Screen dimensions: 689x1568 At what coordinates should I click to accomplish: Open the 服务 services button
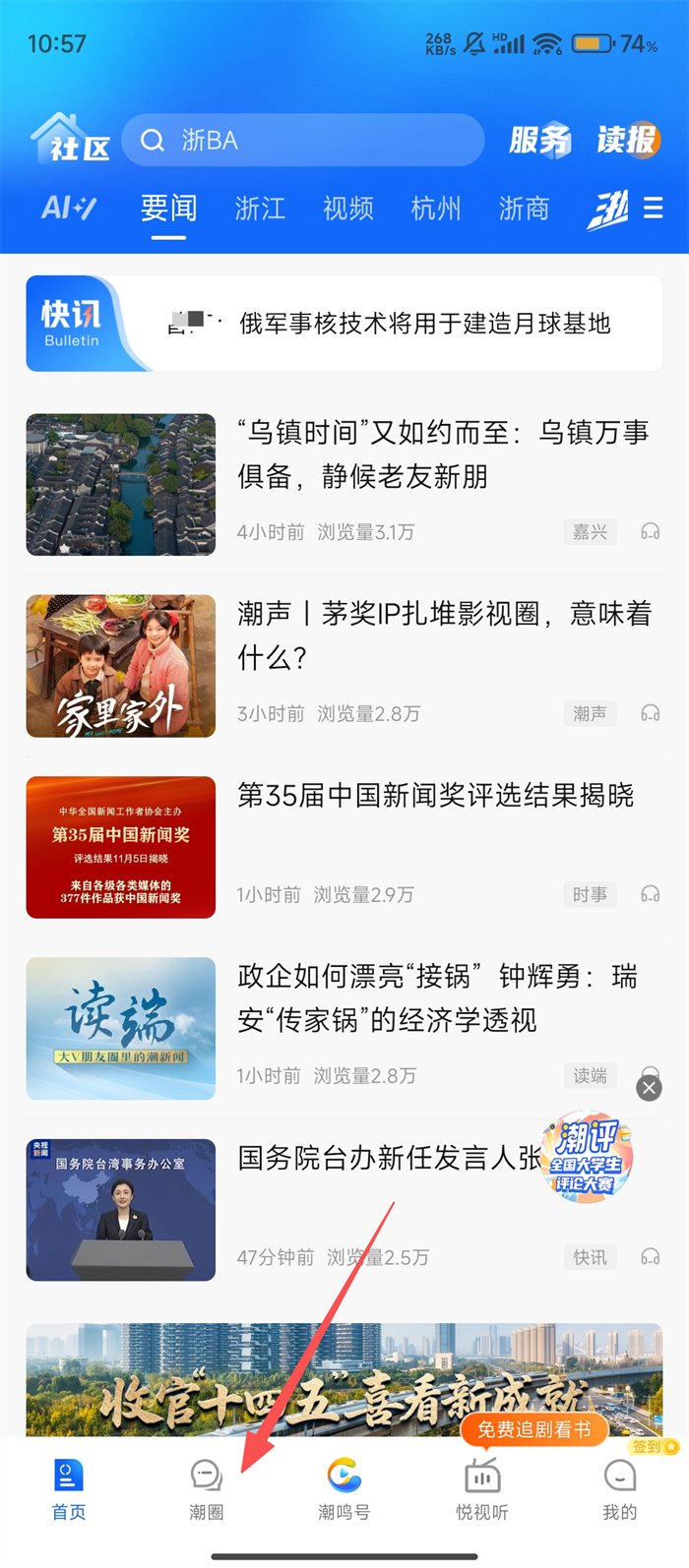539,141
